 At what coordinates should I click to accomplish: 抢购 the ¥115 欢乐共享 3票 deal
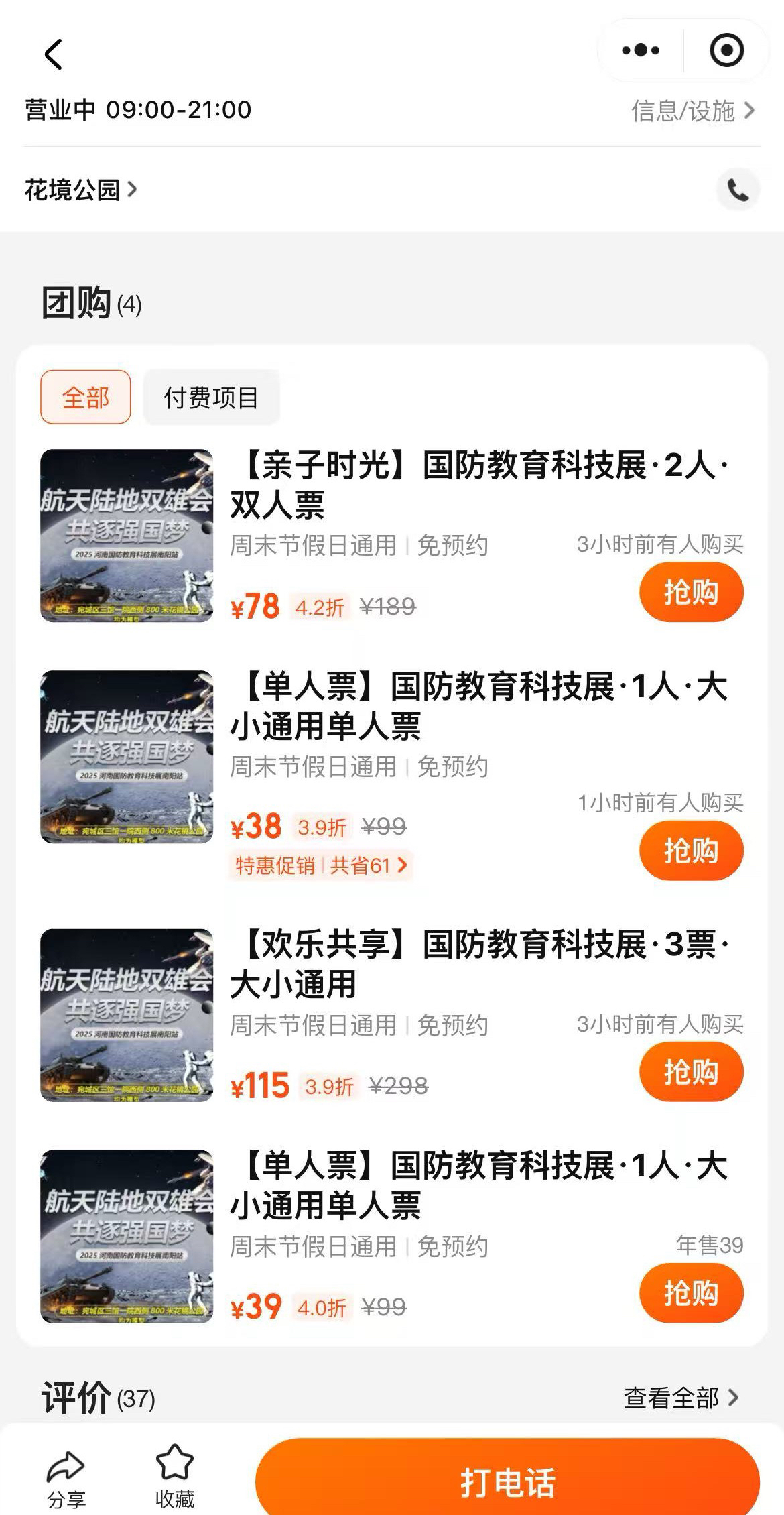pyautogui.click(x=691, y=1072)
